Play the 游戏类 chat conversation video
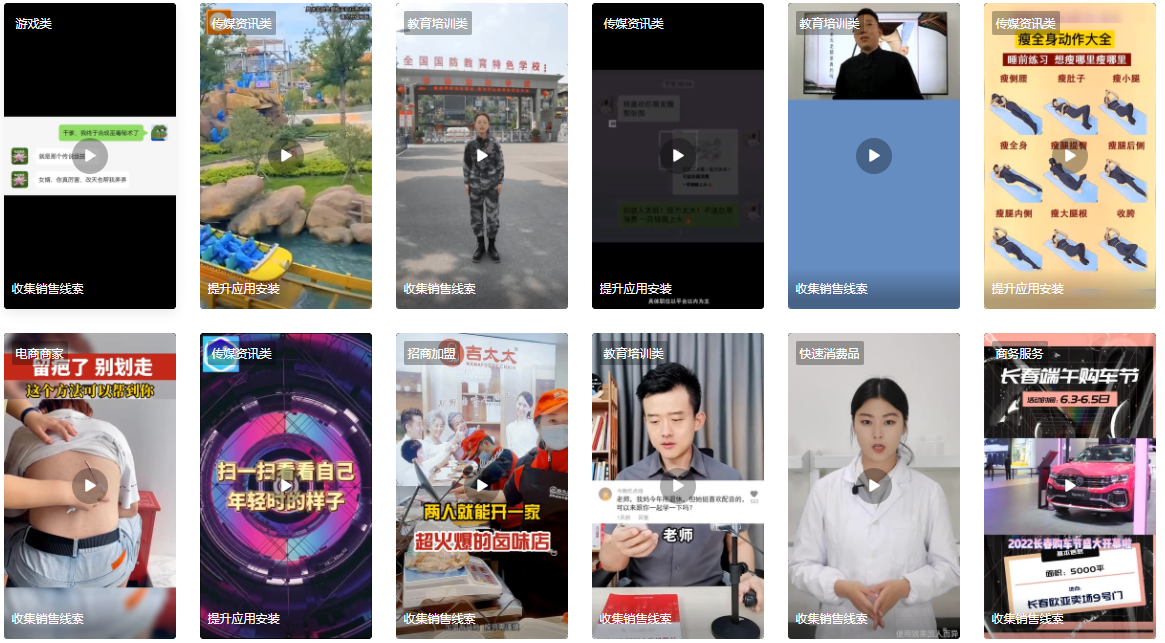Viewport: 1165px width, 643px height. (90, 155)
